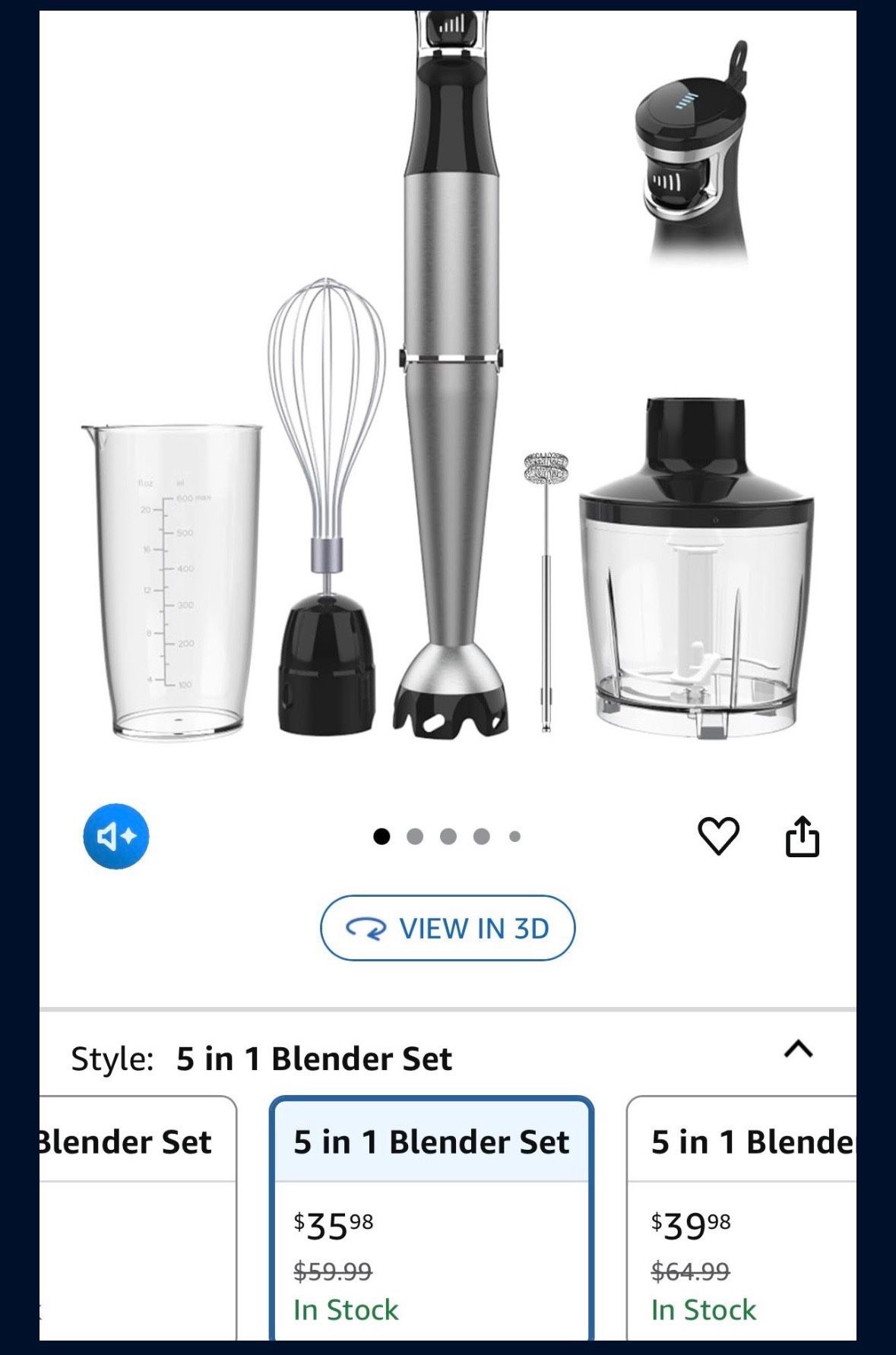Collapse the Style options section
This screenshot has height=1355, width=896.
pos(798,1049)
